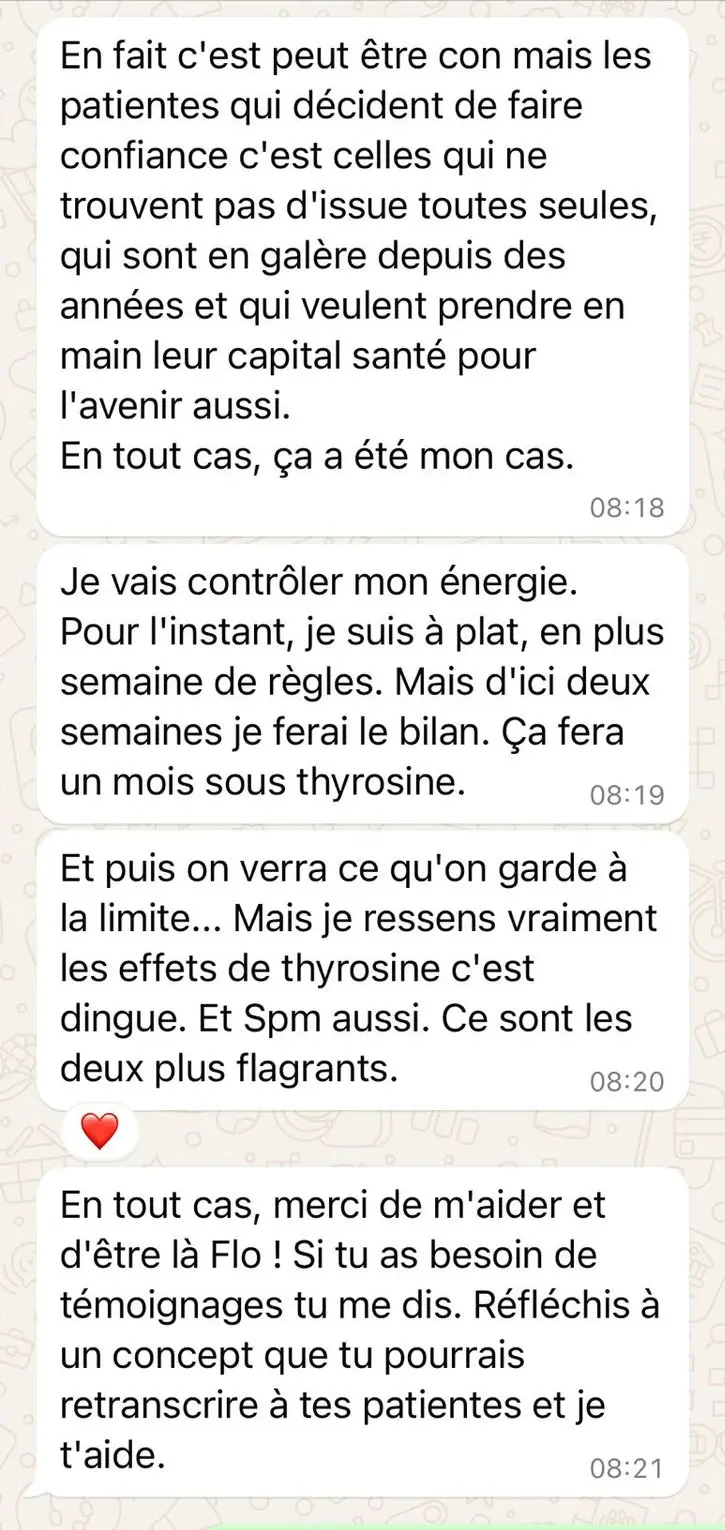725x1530 pixels.
Task: Open the heart reaction under the 08:20 message
Action: pyautogui.click(x=98, y=1131)
